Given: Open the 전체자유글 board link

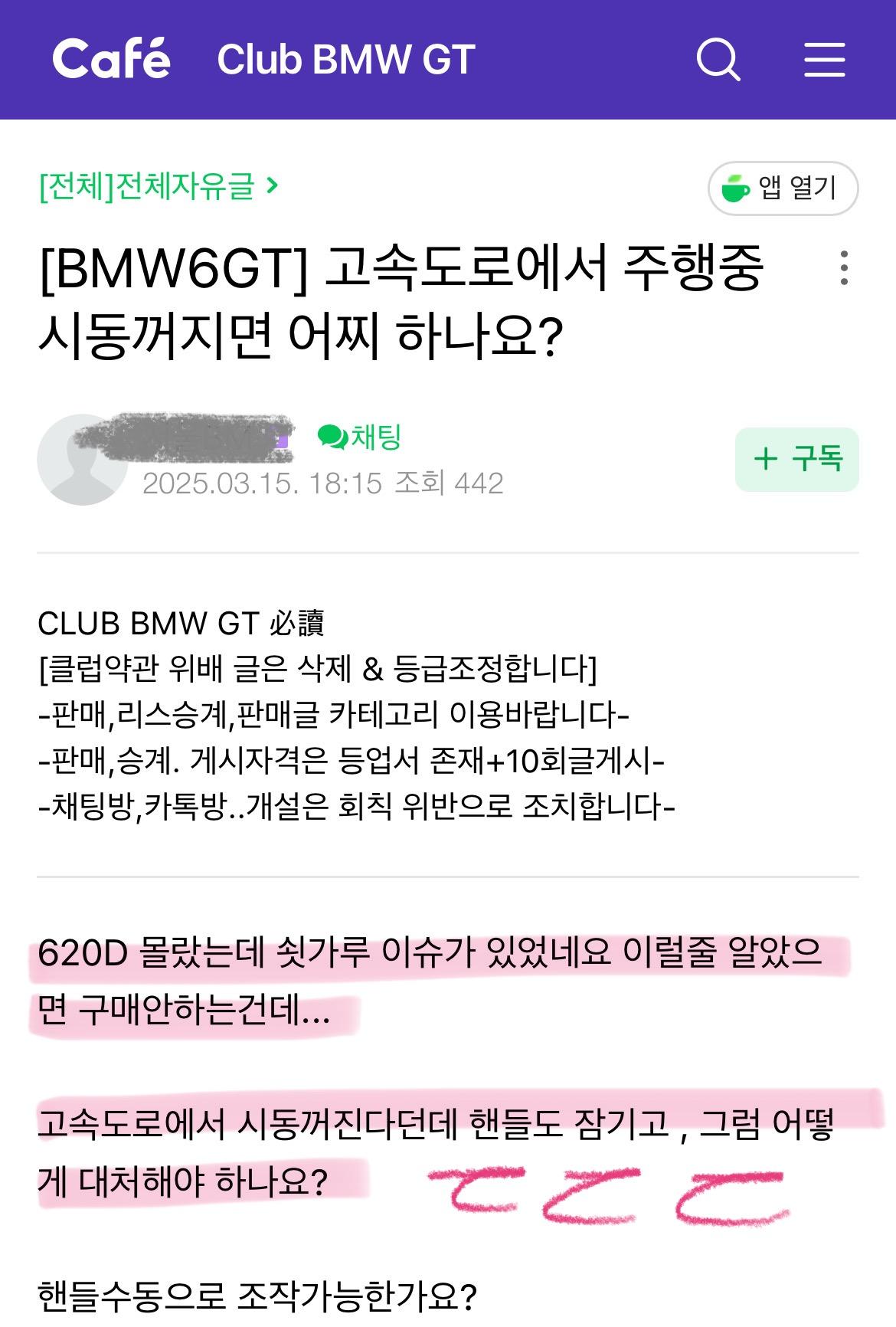Looking at the screenshot, I should (159, 186).
